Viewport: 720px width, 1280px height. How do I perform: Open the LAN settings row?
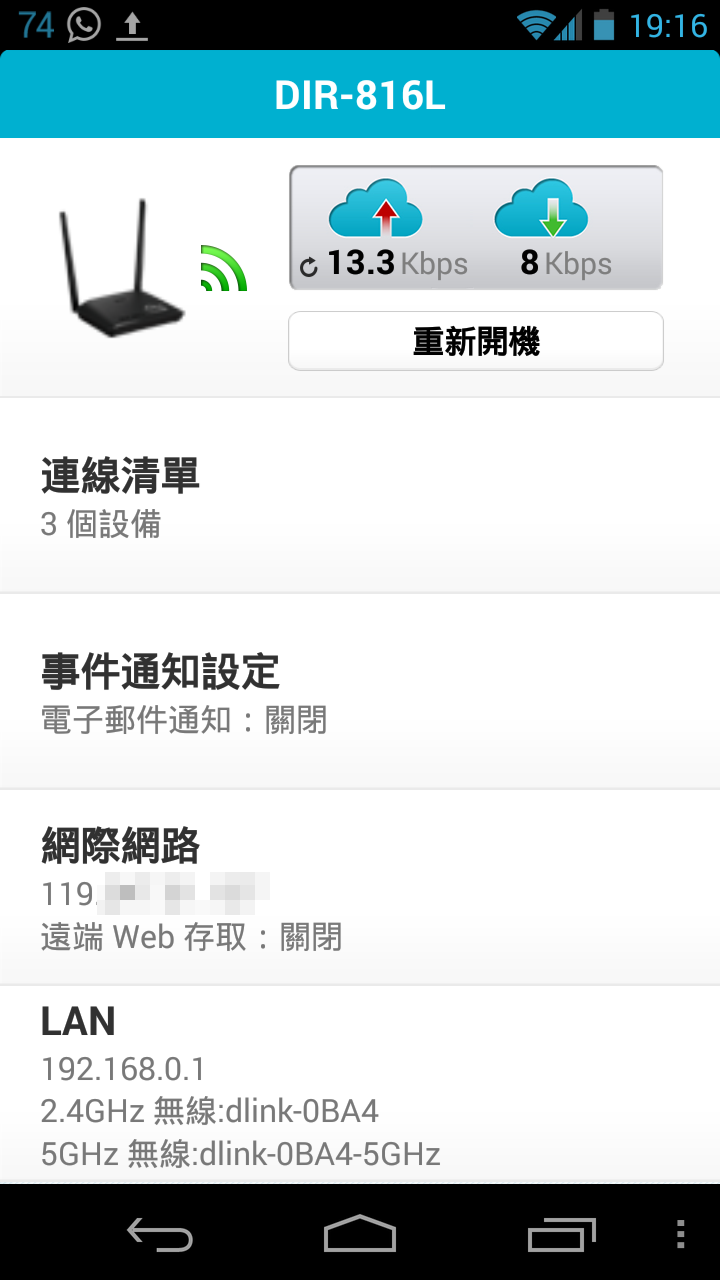(360, 1084)
